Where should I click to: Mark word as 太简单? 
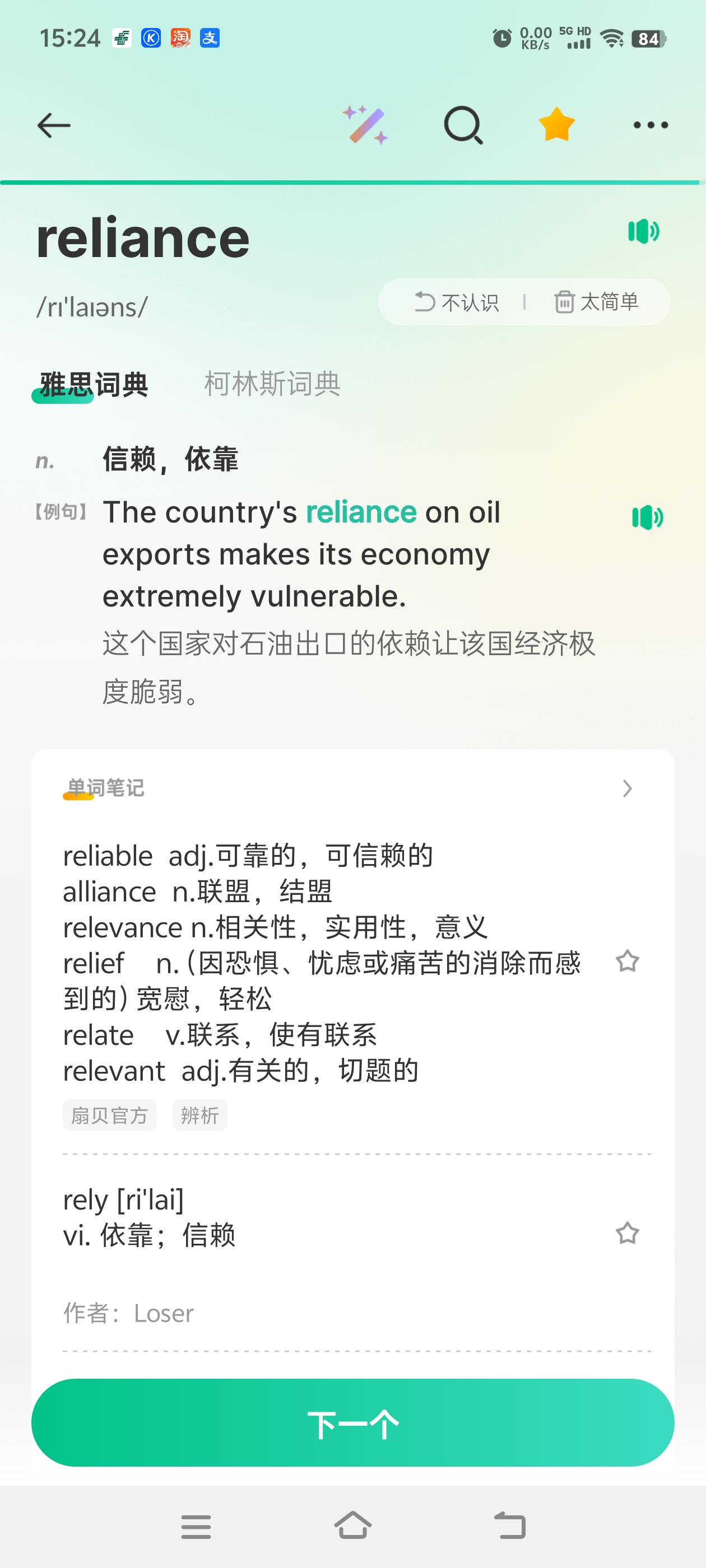click(596, 302)
